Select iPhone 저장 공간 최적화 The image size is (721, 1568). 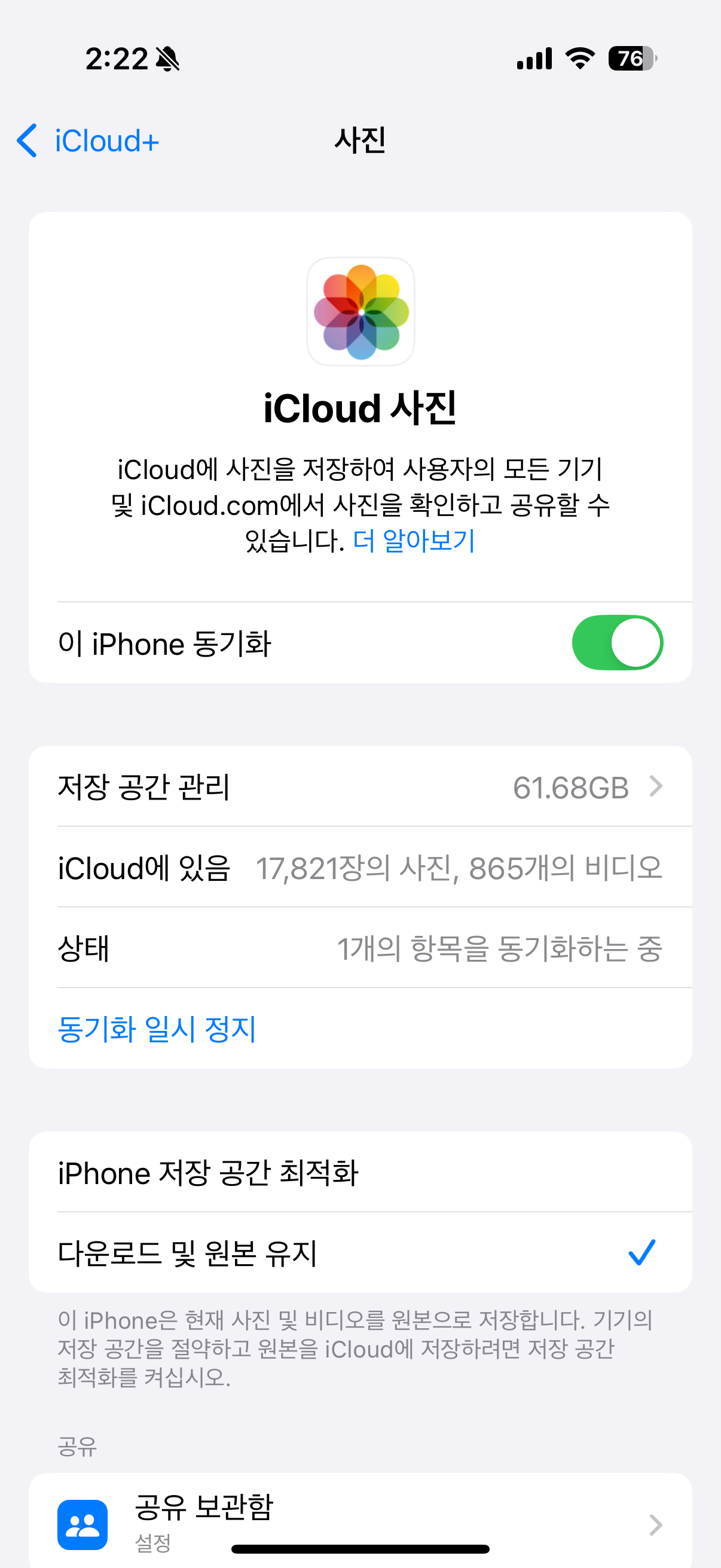(x=360, y=1172)
